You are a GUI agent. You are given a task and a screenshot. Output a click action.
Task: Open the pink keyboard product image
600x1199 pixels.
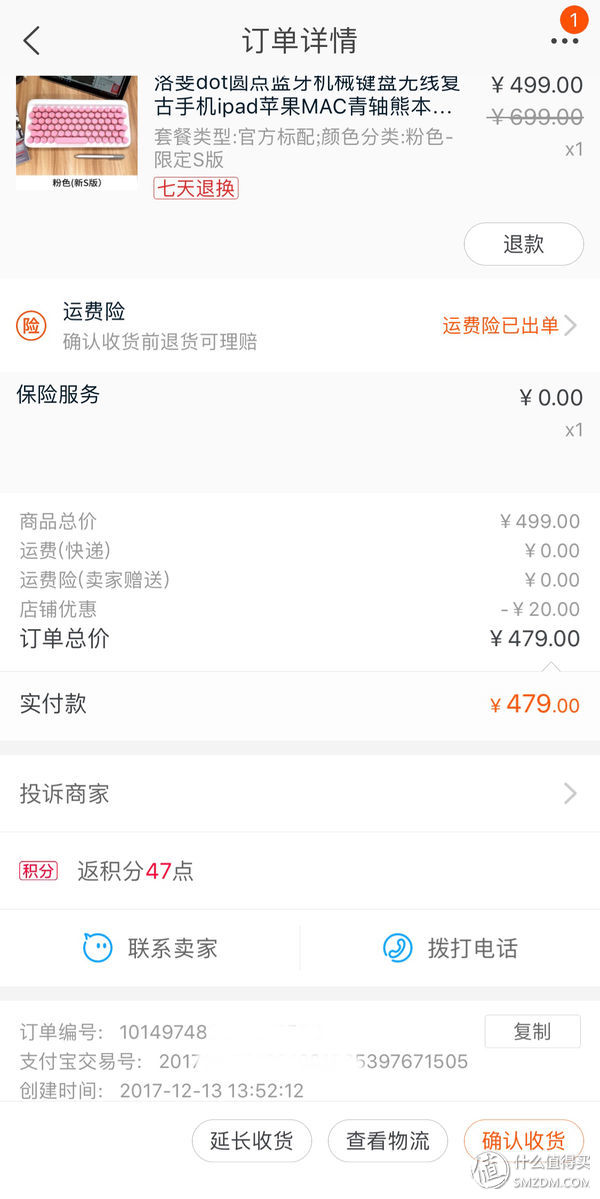tap(76, 132)
